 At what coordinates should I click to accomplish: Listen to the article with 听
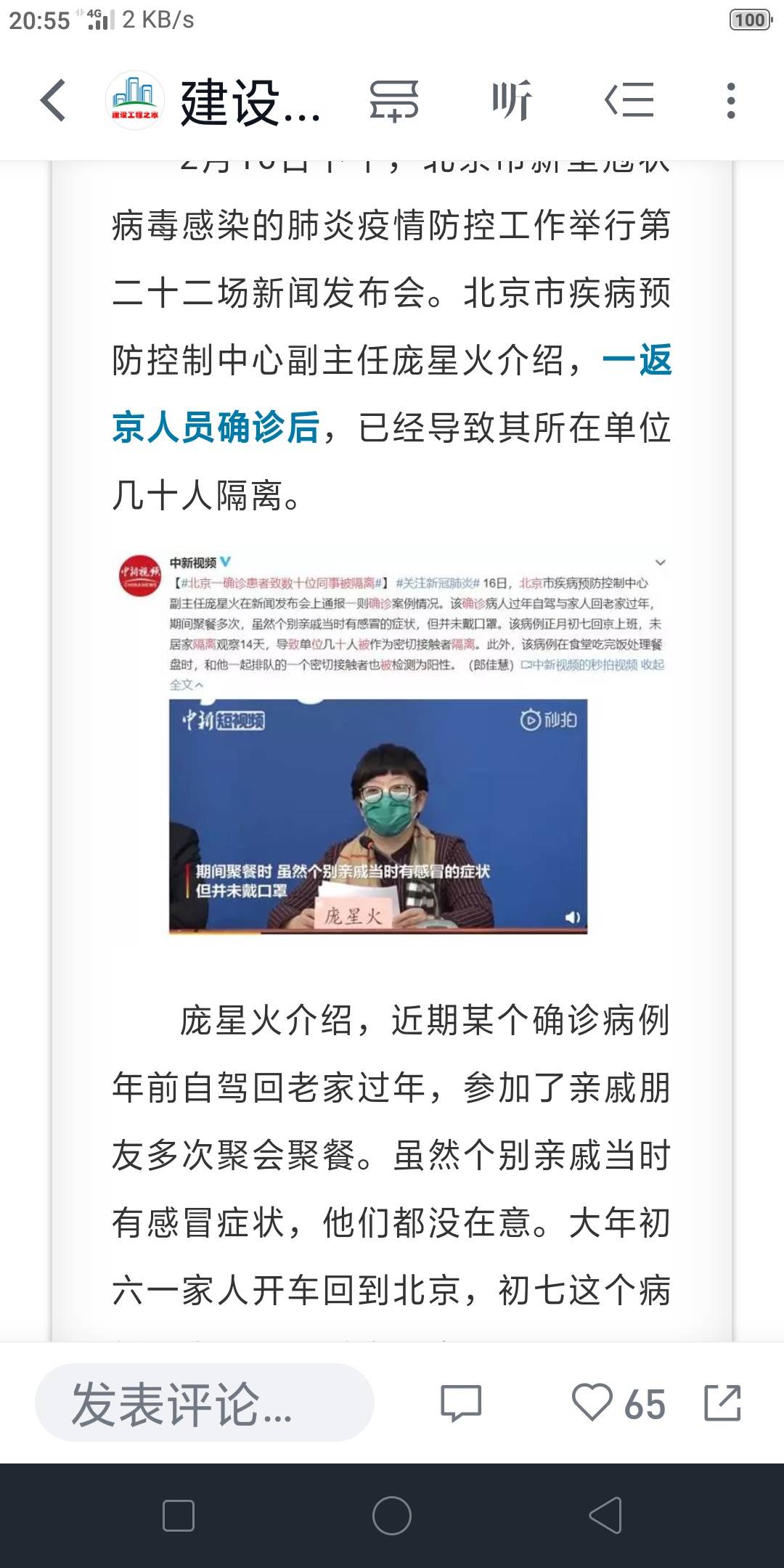(511, 100)
